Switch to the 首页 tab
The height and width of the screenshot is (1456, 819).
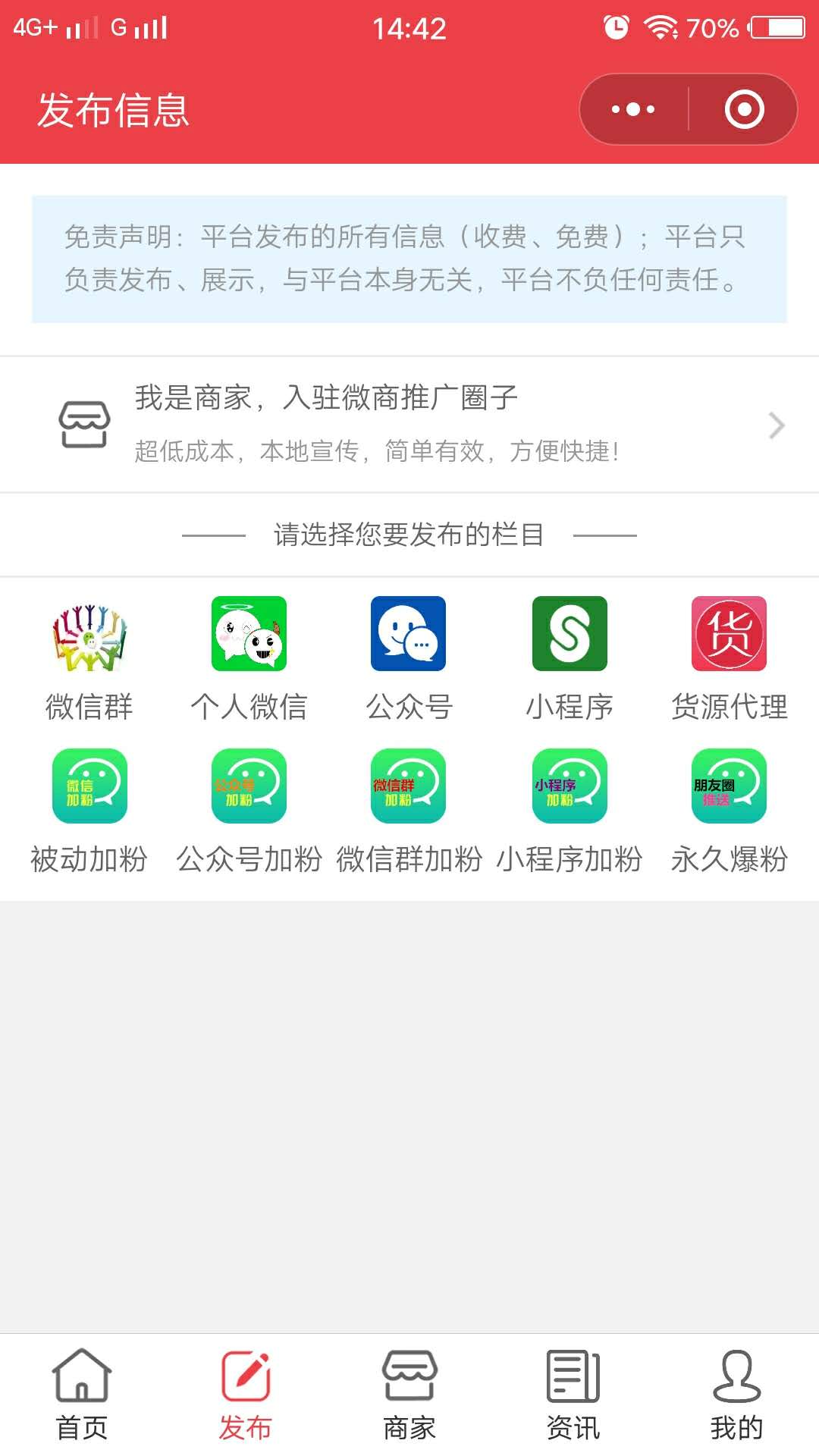[82, 1395]
